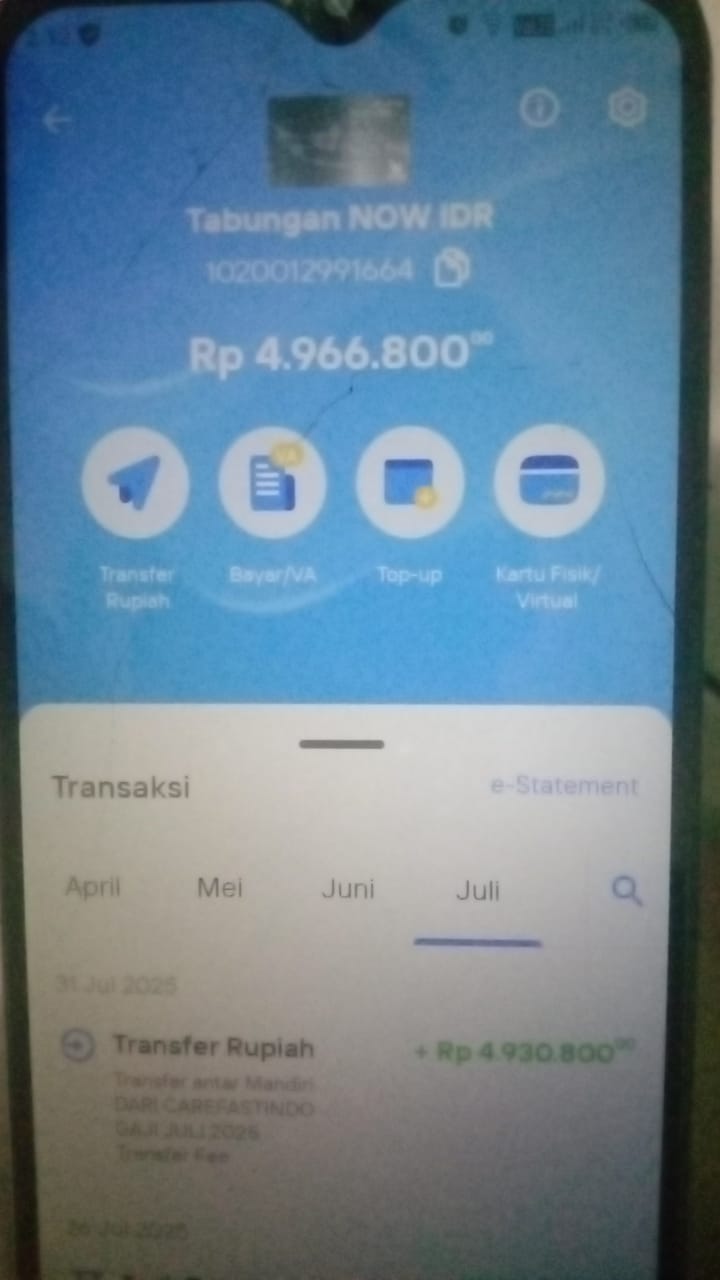Open the settings gear icon
The image size is (720, 1280).
(x=627, y=107)
